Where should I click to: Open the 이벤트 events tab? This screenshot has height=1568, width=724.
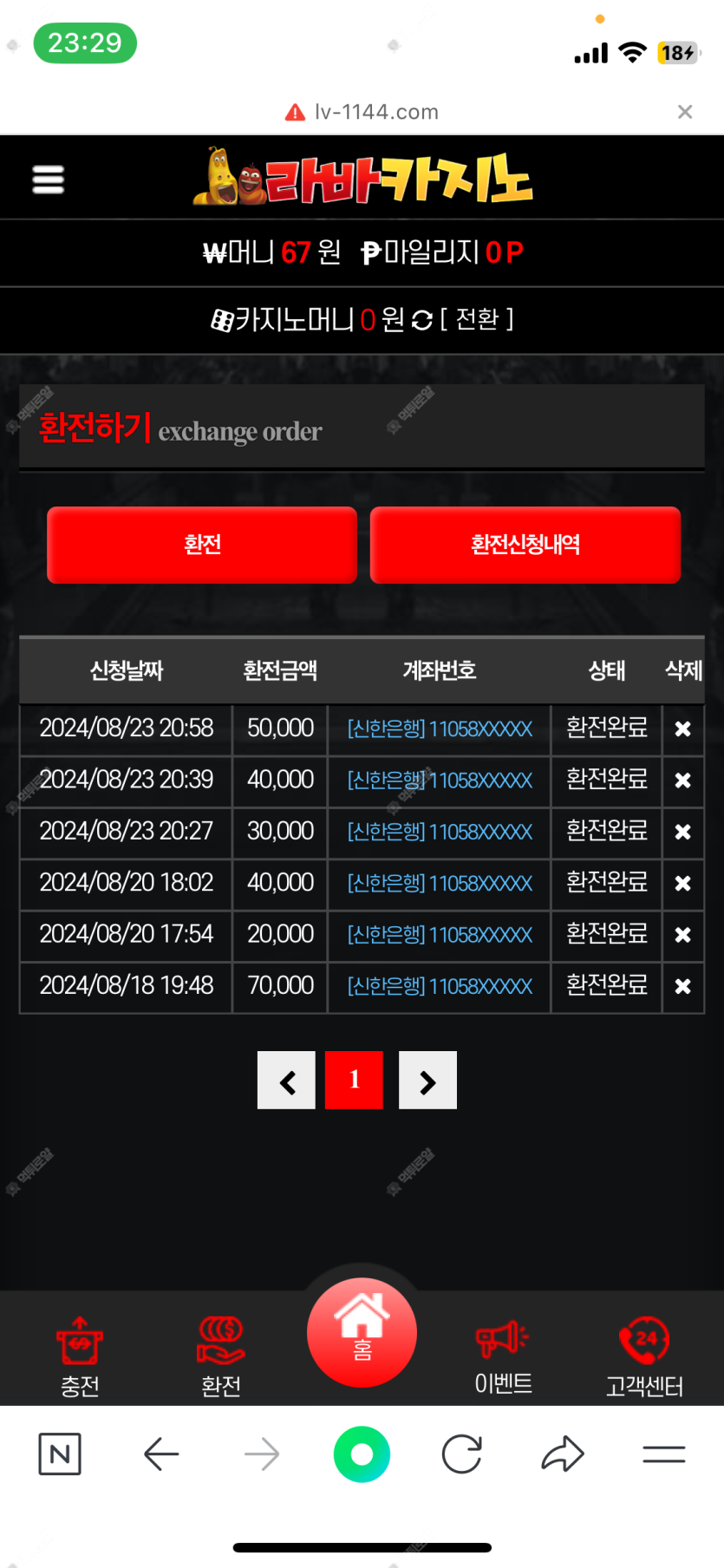pos(503,1356)
